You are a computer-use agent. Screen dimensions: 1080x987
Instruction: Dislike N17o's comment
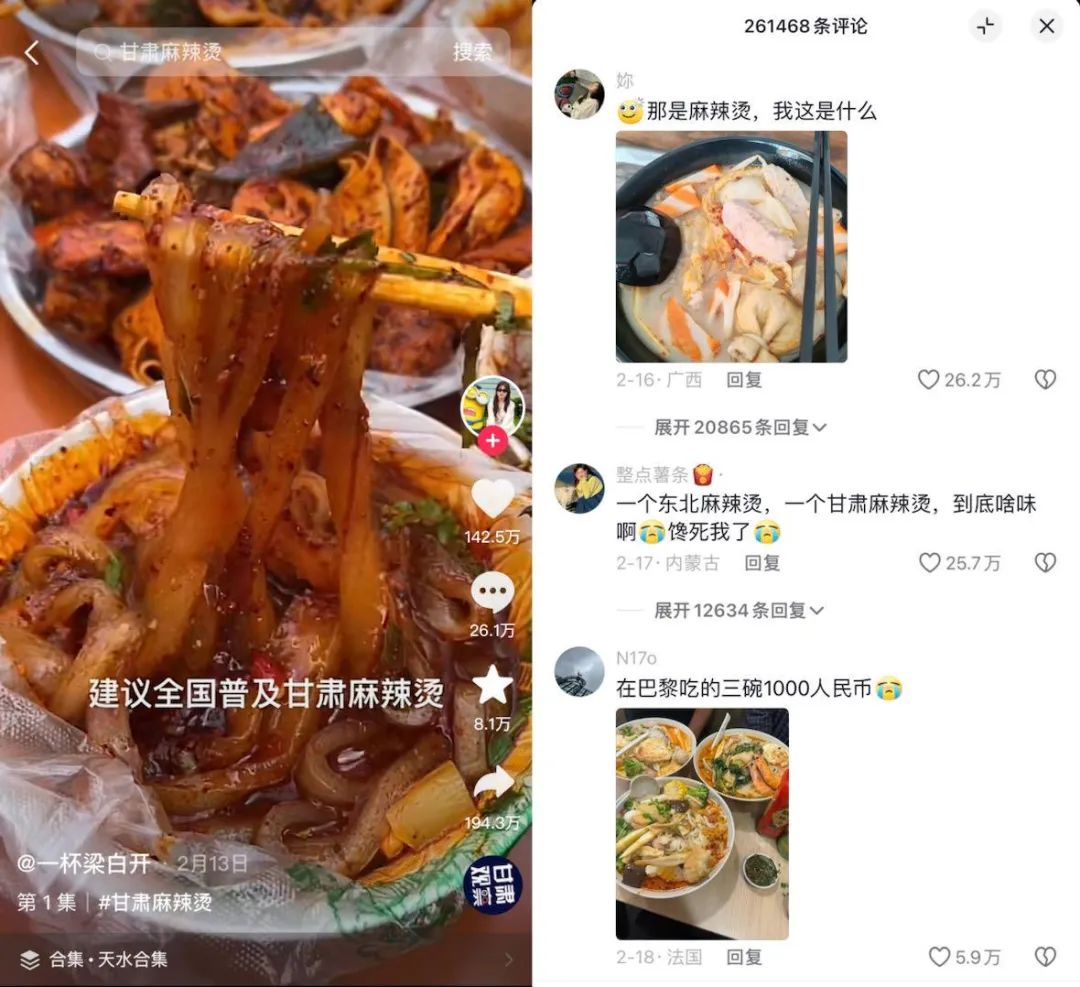click(1045, 957)
